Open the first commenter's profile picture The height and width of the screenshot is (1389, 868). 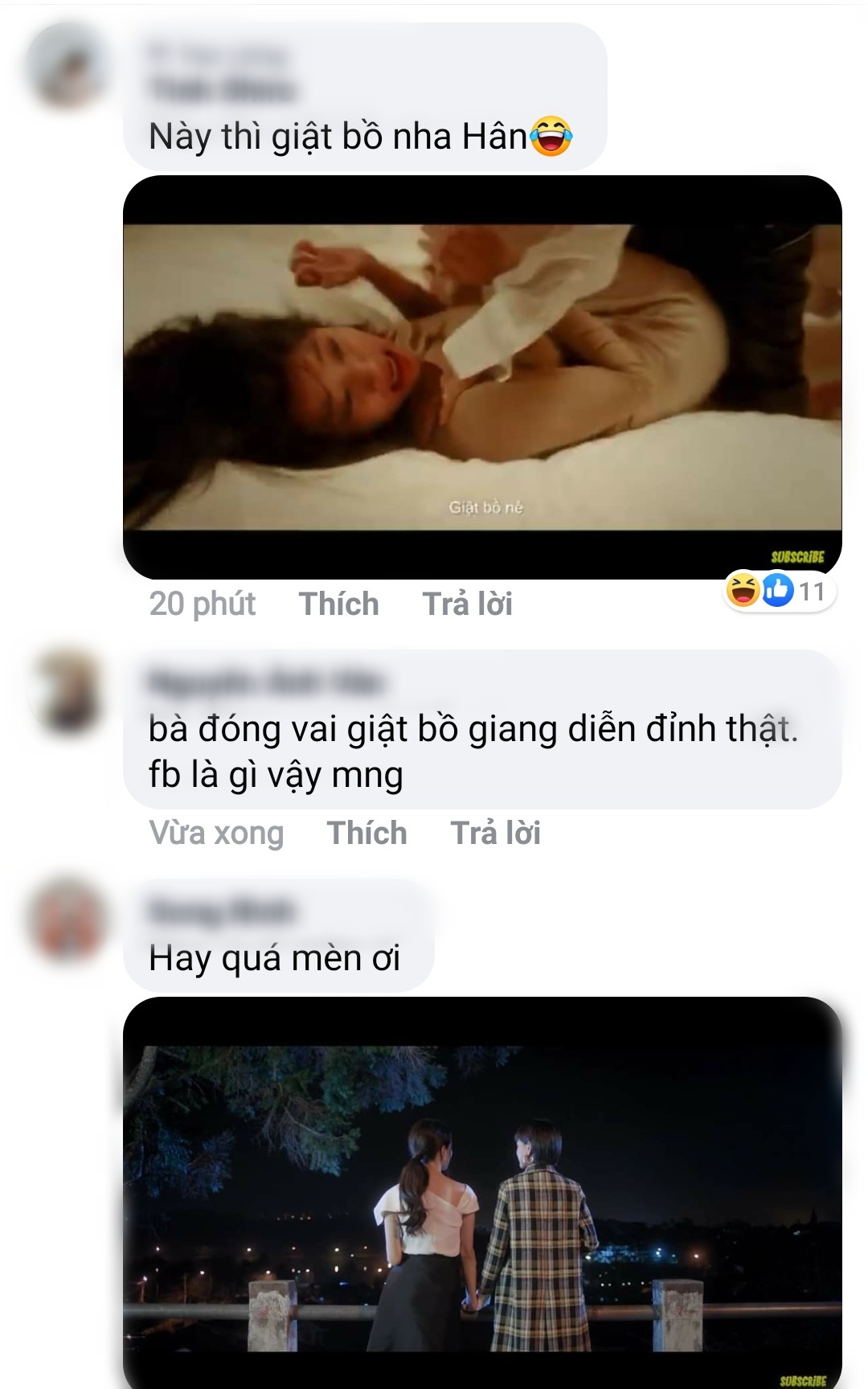[x=68, y=66]
